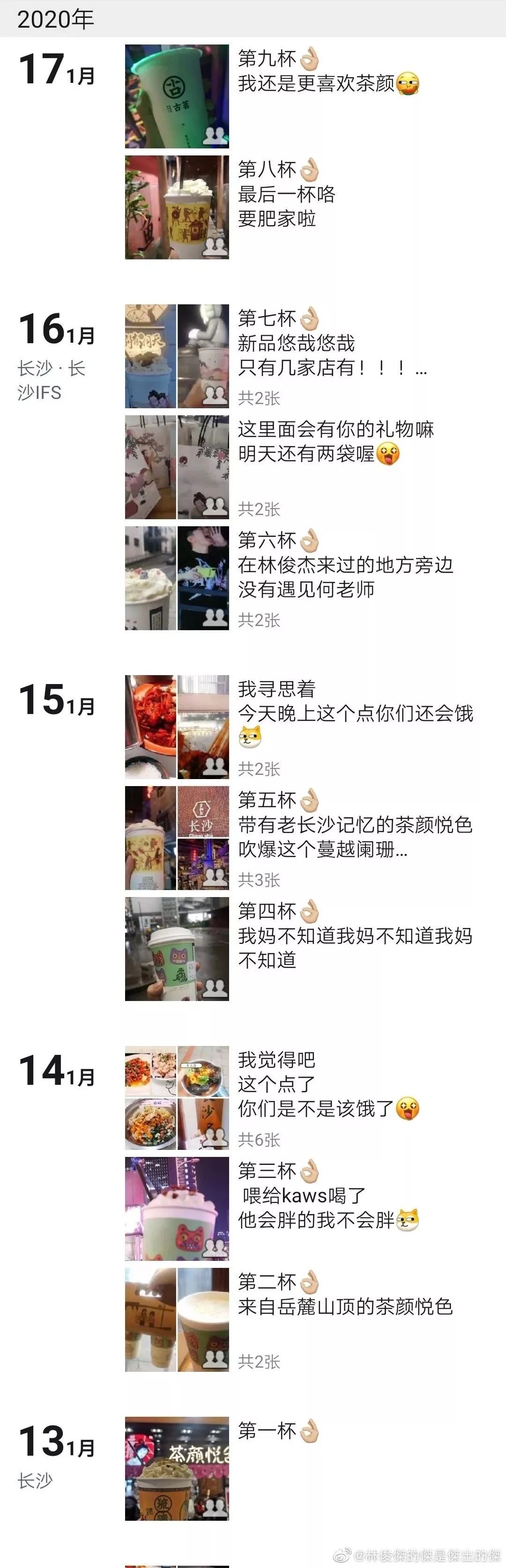Open the 第五杯 茶颜悦色 post
The width and height of the screenshot is (506, 1568).
coord(177,838)
